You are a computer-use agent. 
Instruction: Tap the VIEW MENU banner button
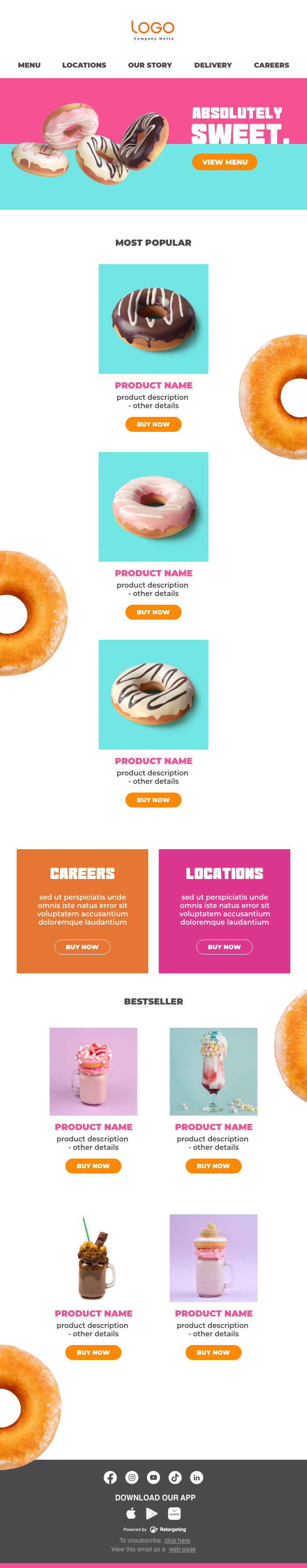point(224,162)
